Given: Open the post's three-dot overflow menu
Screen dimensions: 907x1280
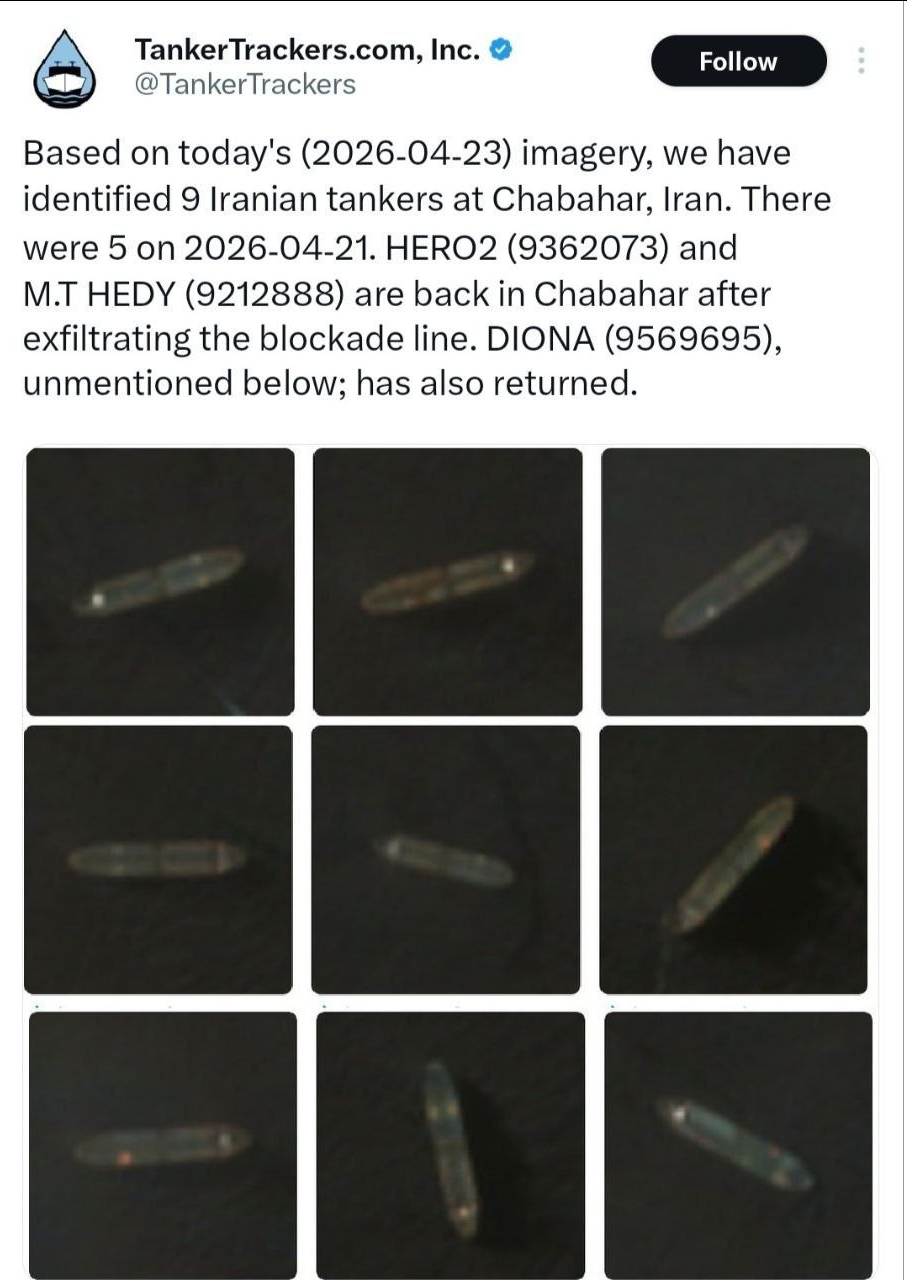Looking at the screenshot, I should coord(860,61).
